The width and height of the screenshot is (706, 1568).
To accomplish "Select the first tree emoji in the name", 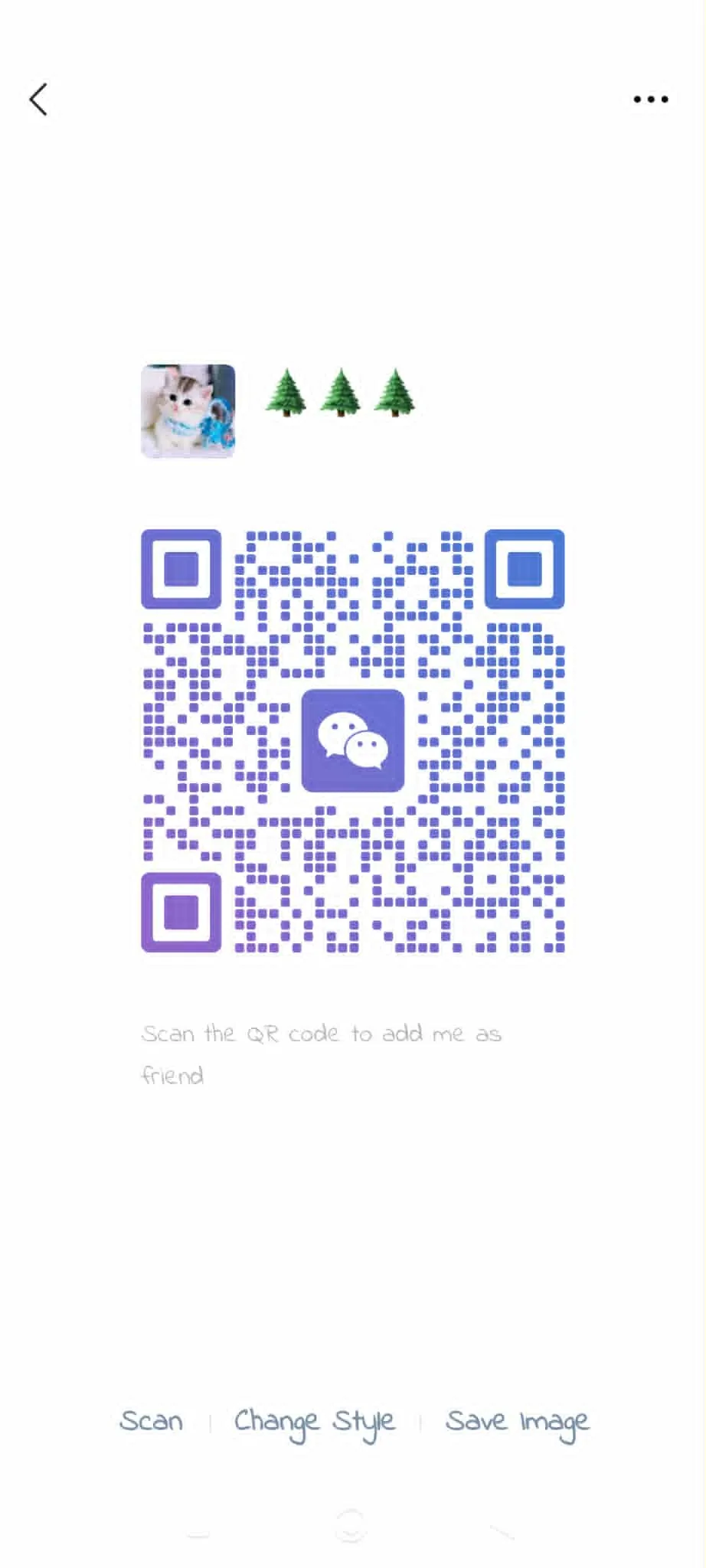I will 287,395.
